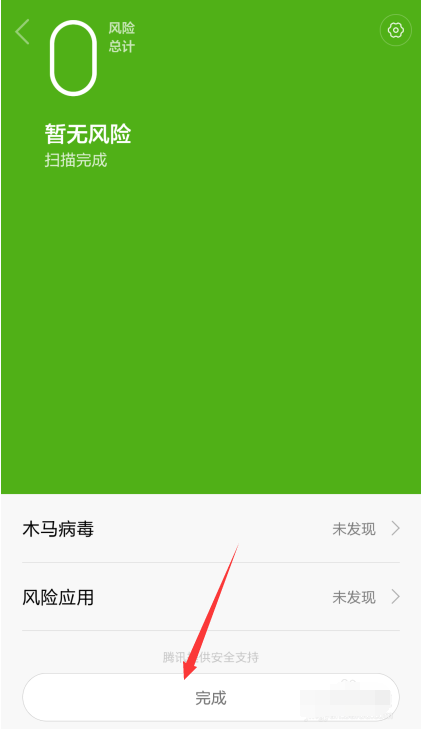This screenshot has height=729, width=421.
Task: Open the 风险应用 row
Action: (211, 597)
